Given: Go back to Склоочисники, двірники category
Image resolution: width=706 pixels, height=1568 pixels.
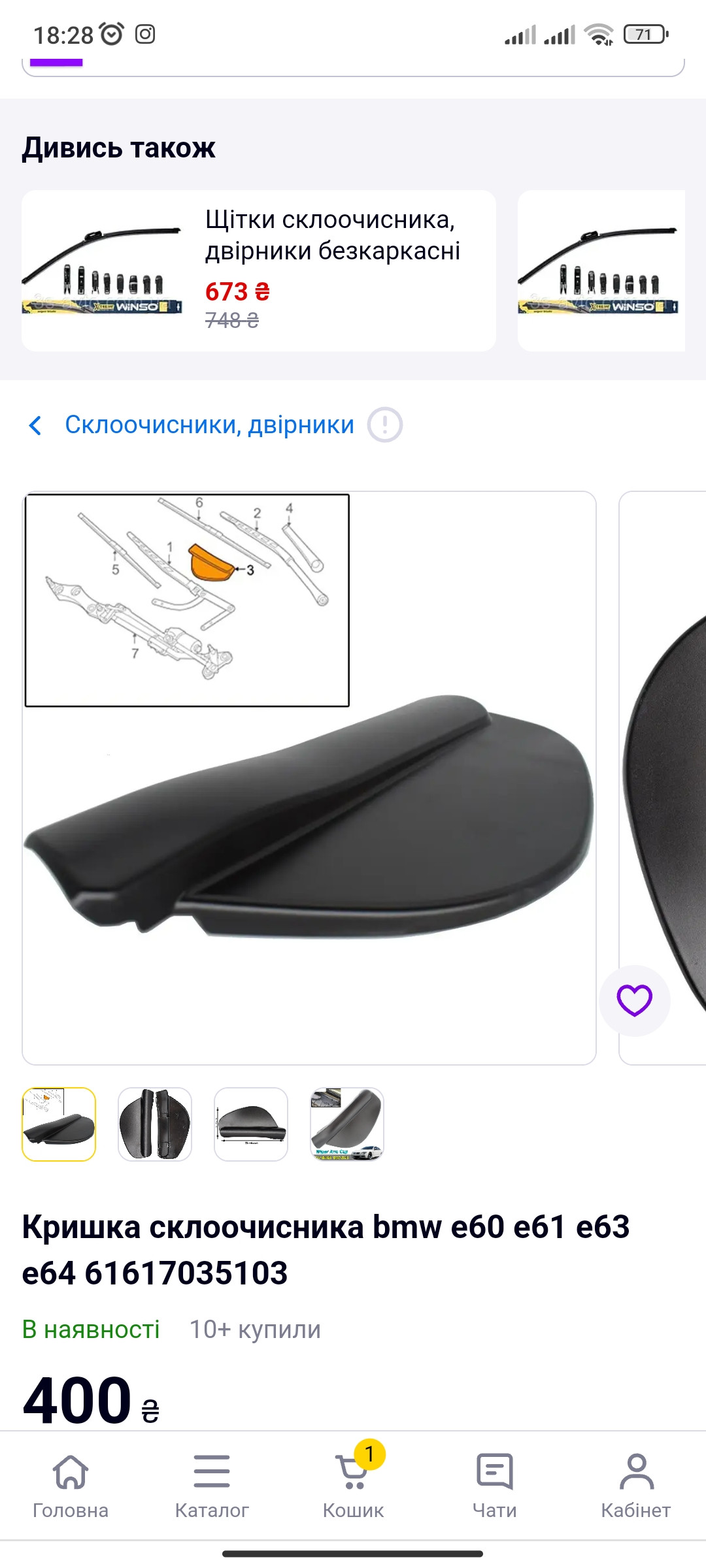Looking at the screenshot, I should click(x=192, y=425).
